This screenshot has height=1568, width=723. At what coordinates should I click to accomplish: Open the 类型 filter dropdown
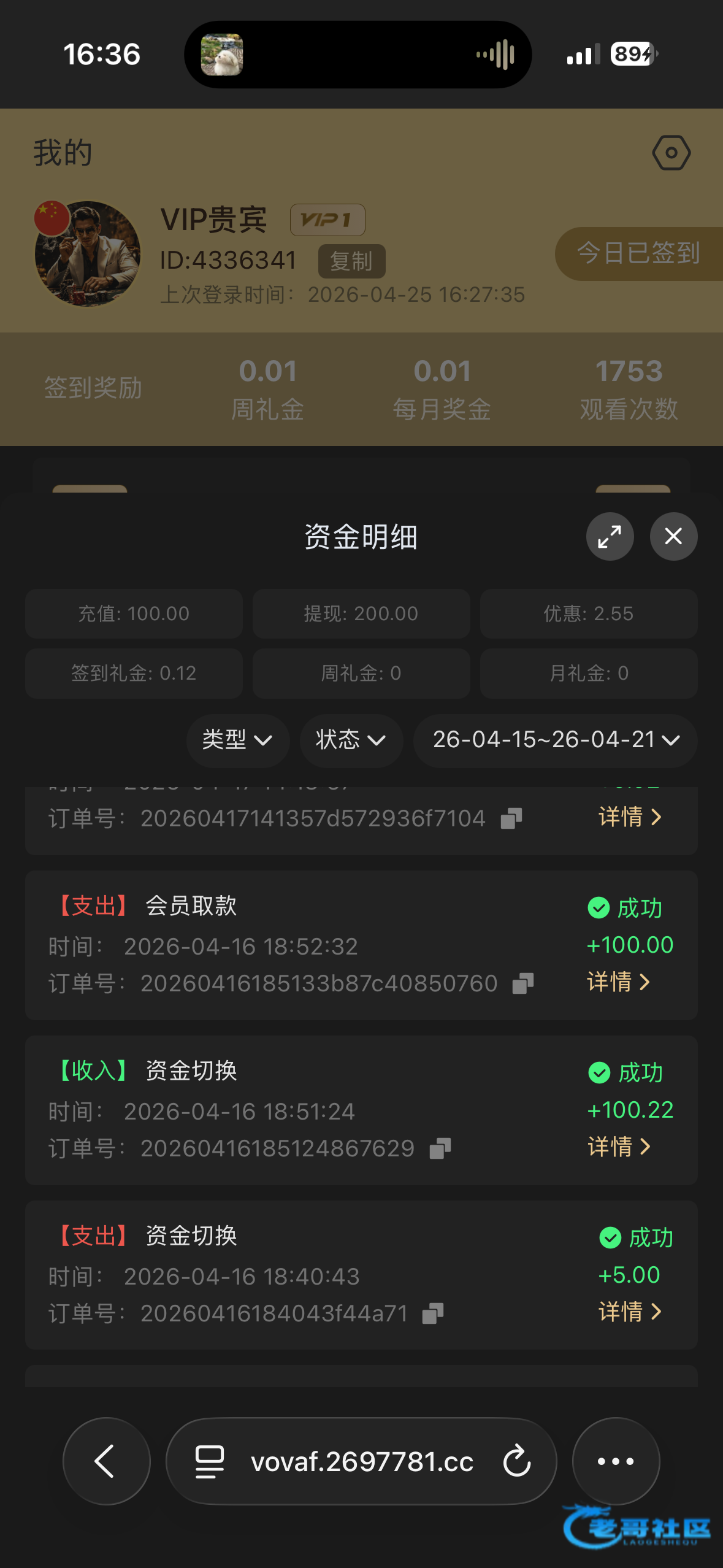point(238,740)
